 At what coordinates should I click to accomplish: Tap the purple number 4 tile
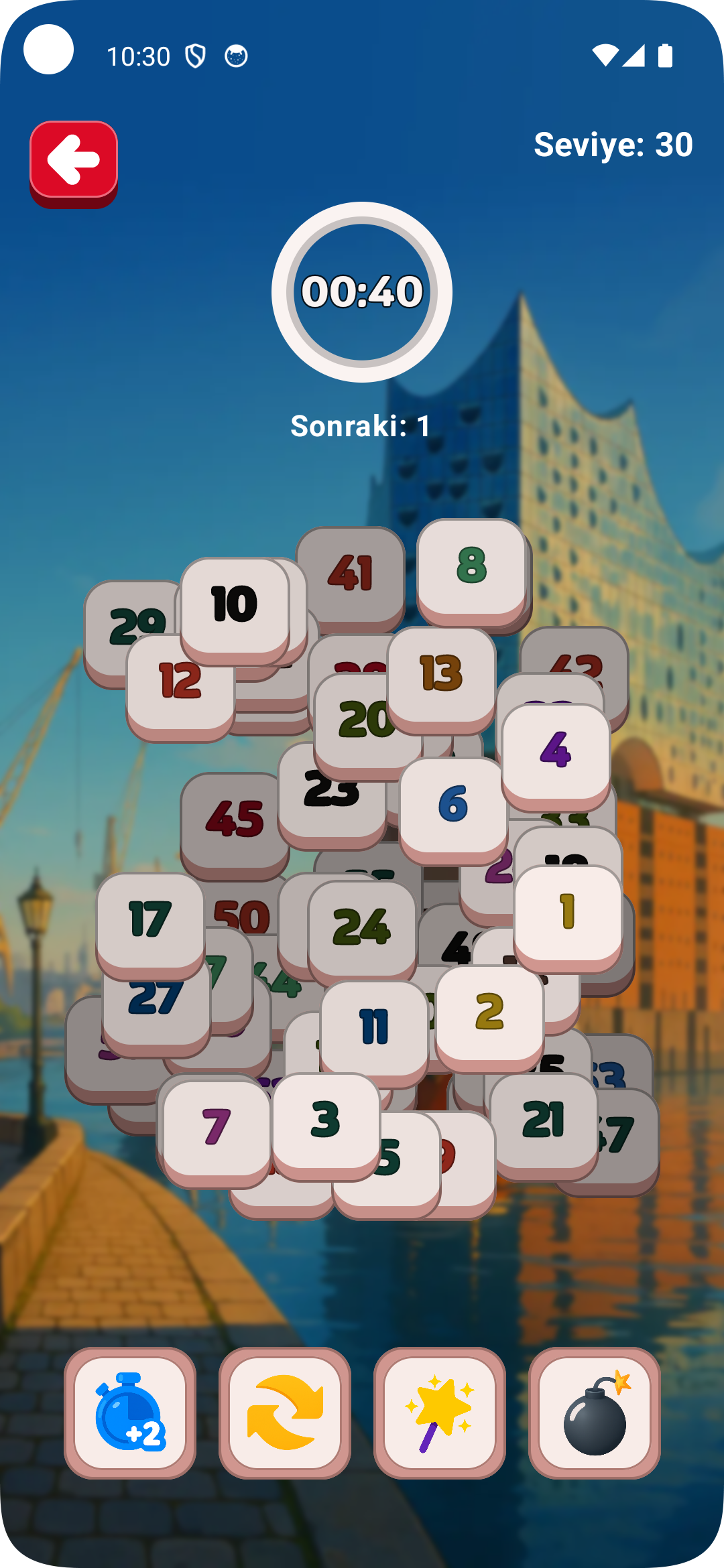click(x=556, y=752)
